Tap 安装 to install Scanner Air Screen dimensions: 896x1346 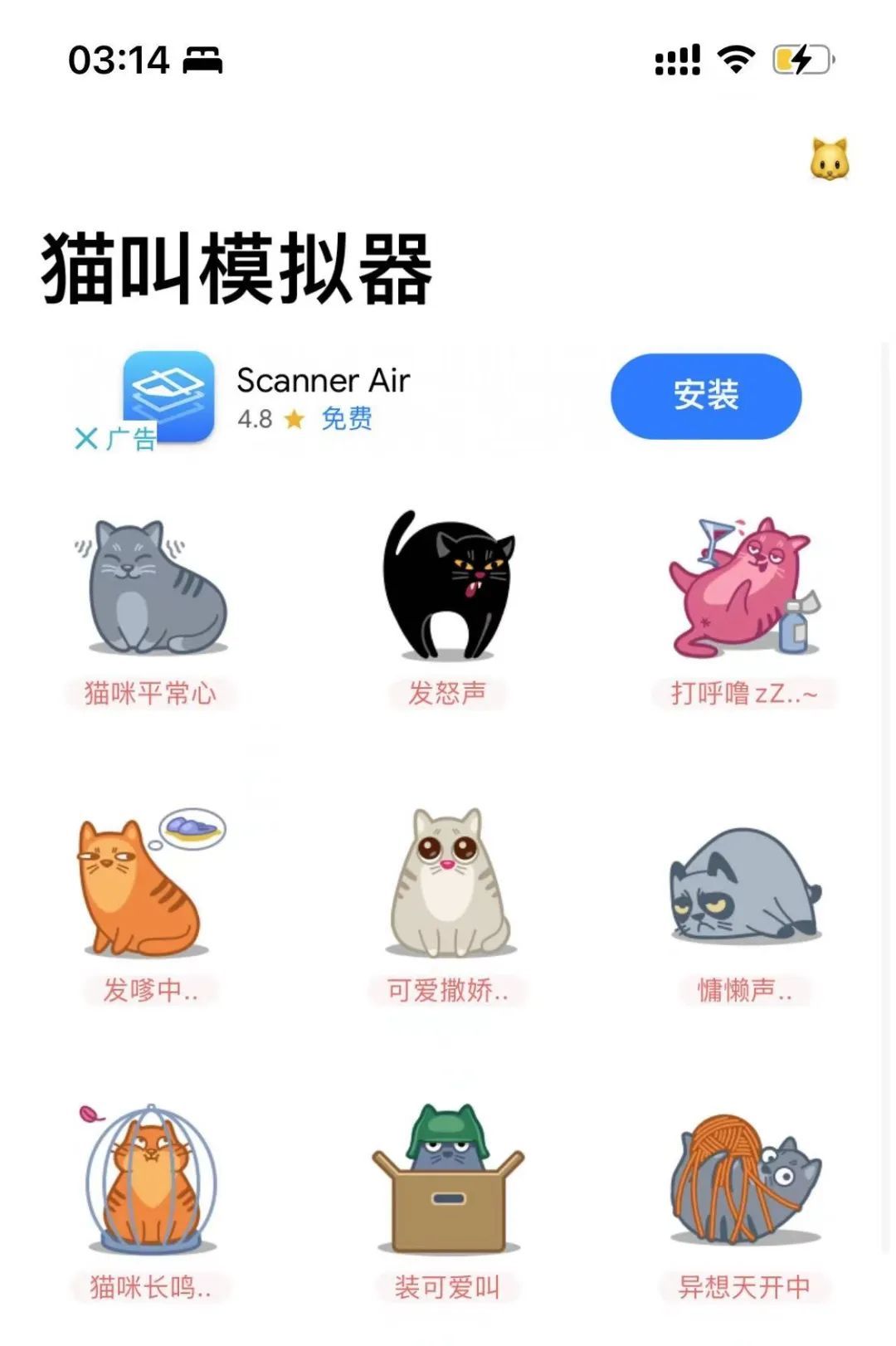pos(706,396)
